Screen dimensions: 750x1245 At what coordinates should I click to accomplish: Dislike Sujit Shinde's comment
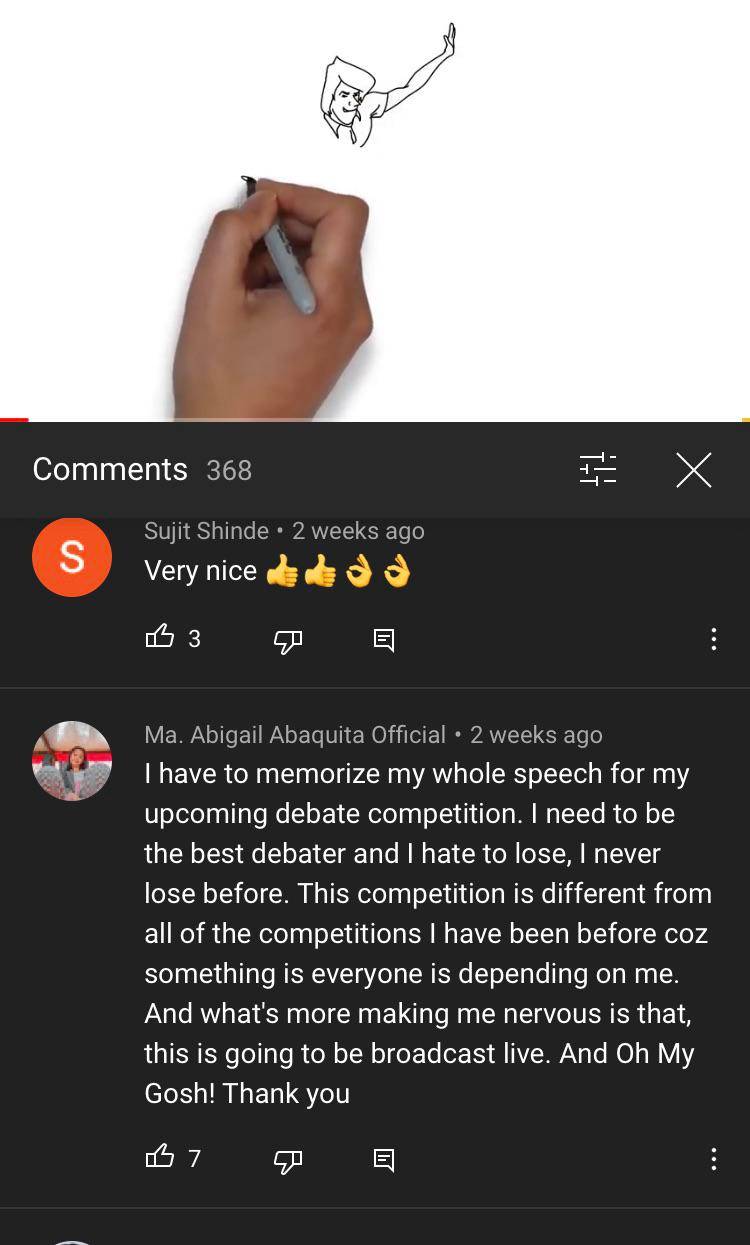(288, 640)
